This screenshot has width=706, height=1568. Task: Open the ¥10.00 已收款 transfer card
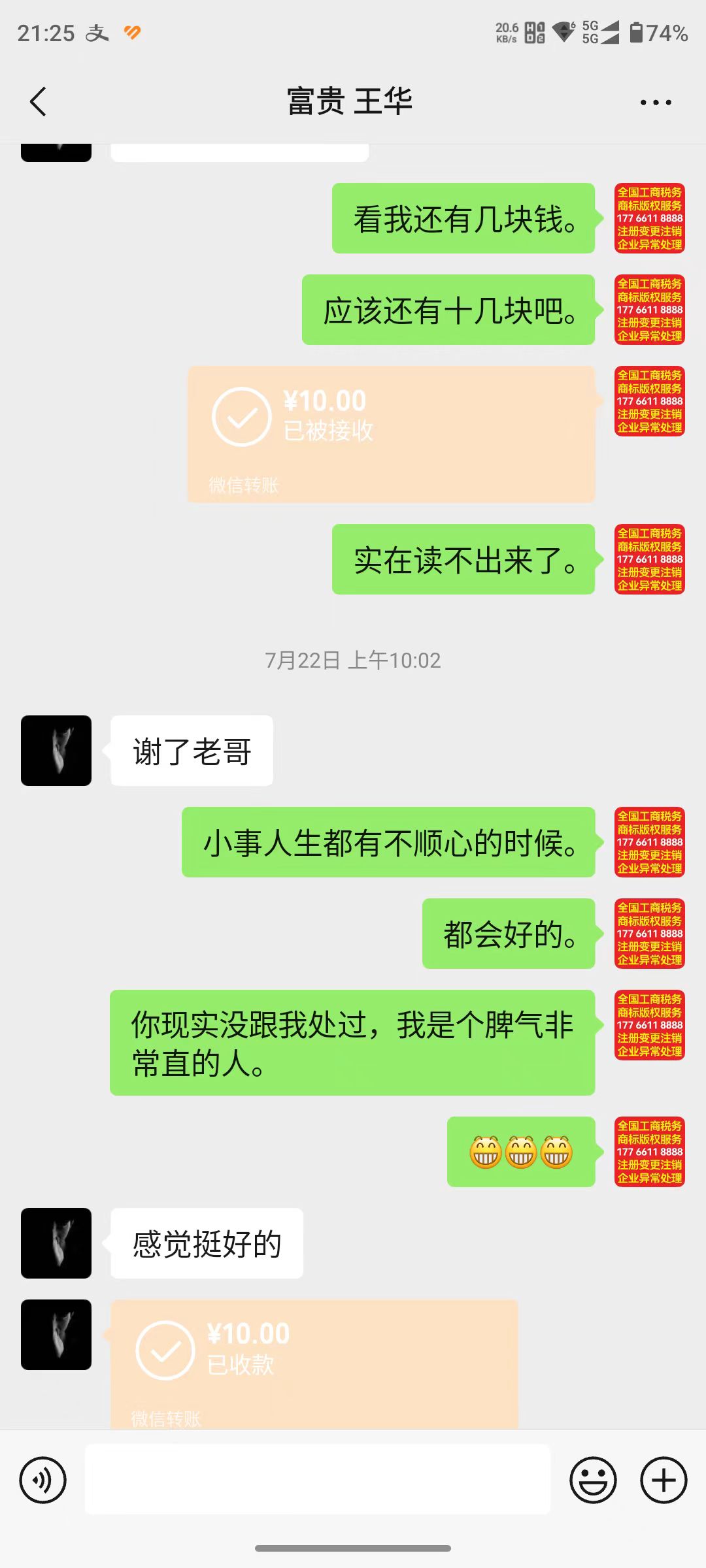(314, 1362)
